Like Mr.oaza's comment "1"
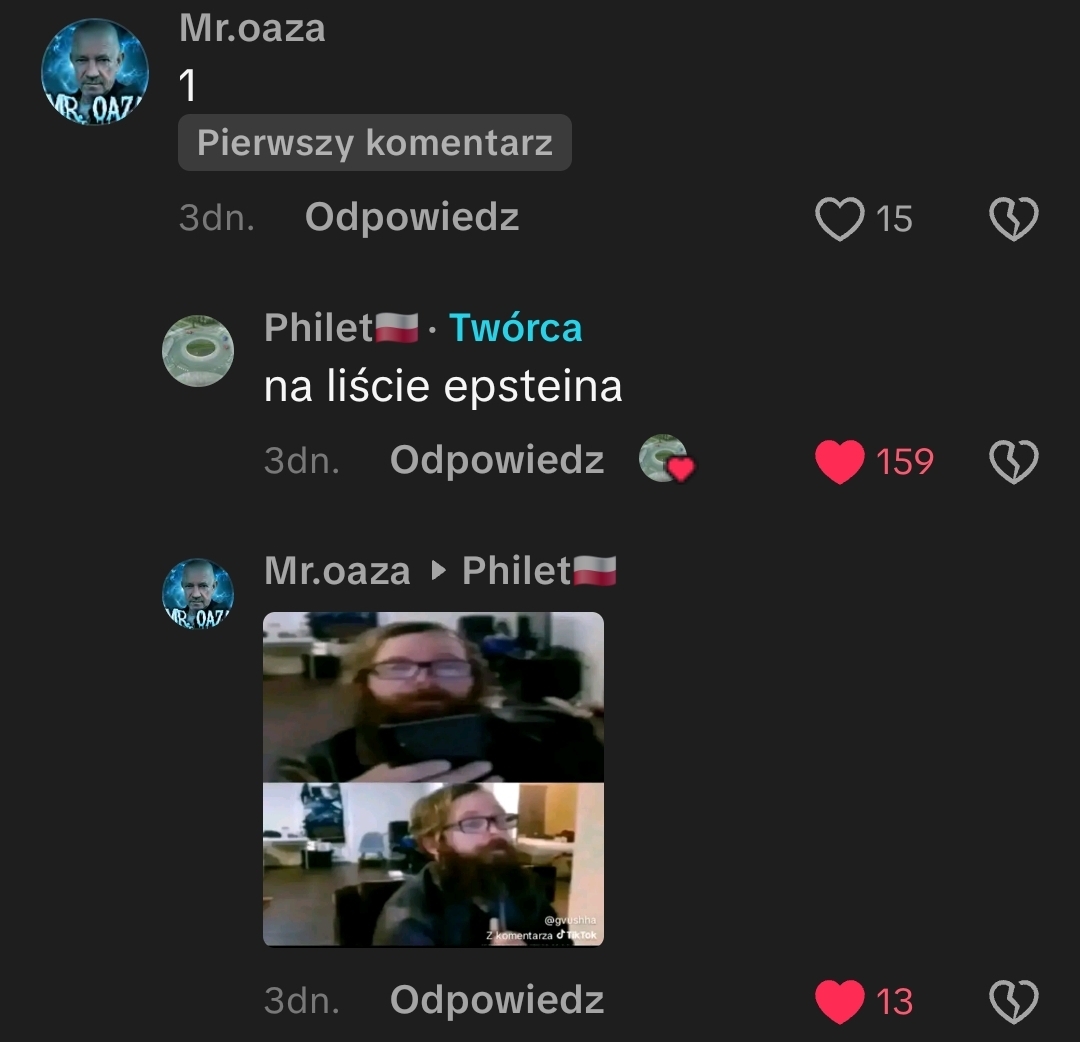 [839, 218]
